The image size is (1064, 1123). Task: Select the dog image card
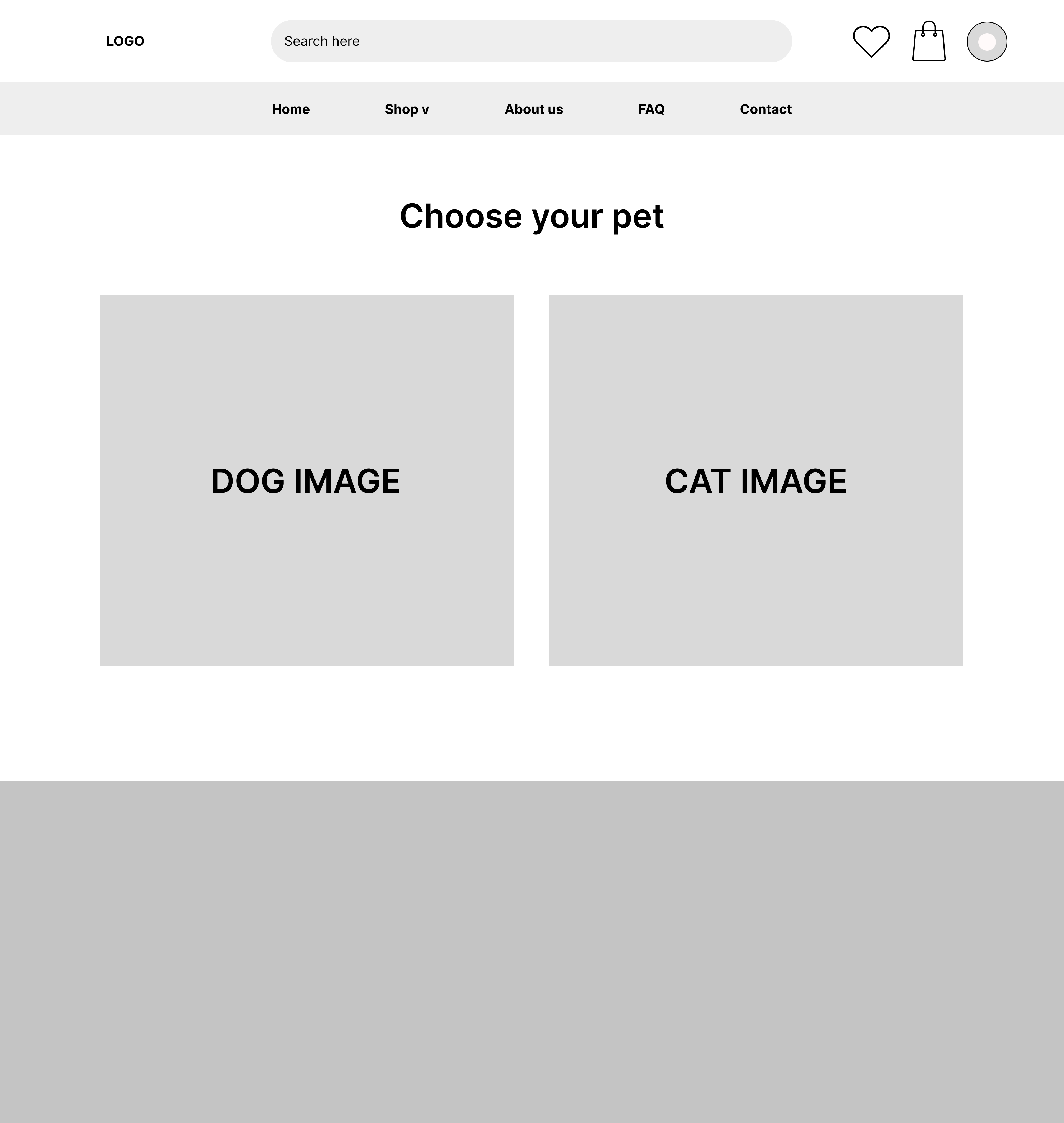[x=306, y=480]
